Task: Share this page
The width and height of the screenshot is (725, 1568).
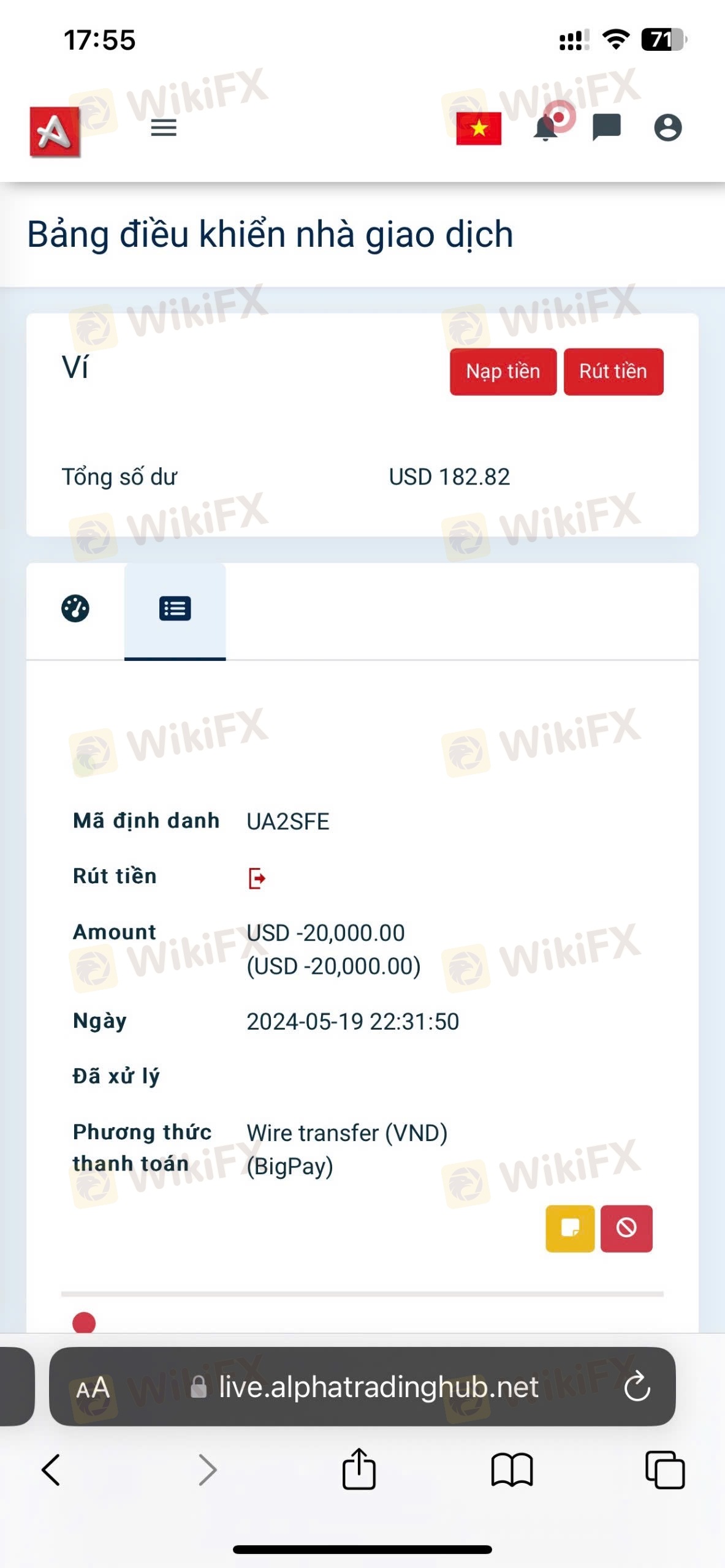Action: [359, 1468]
